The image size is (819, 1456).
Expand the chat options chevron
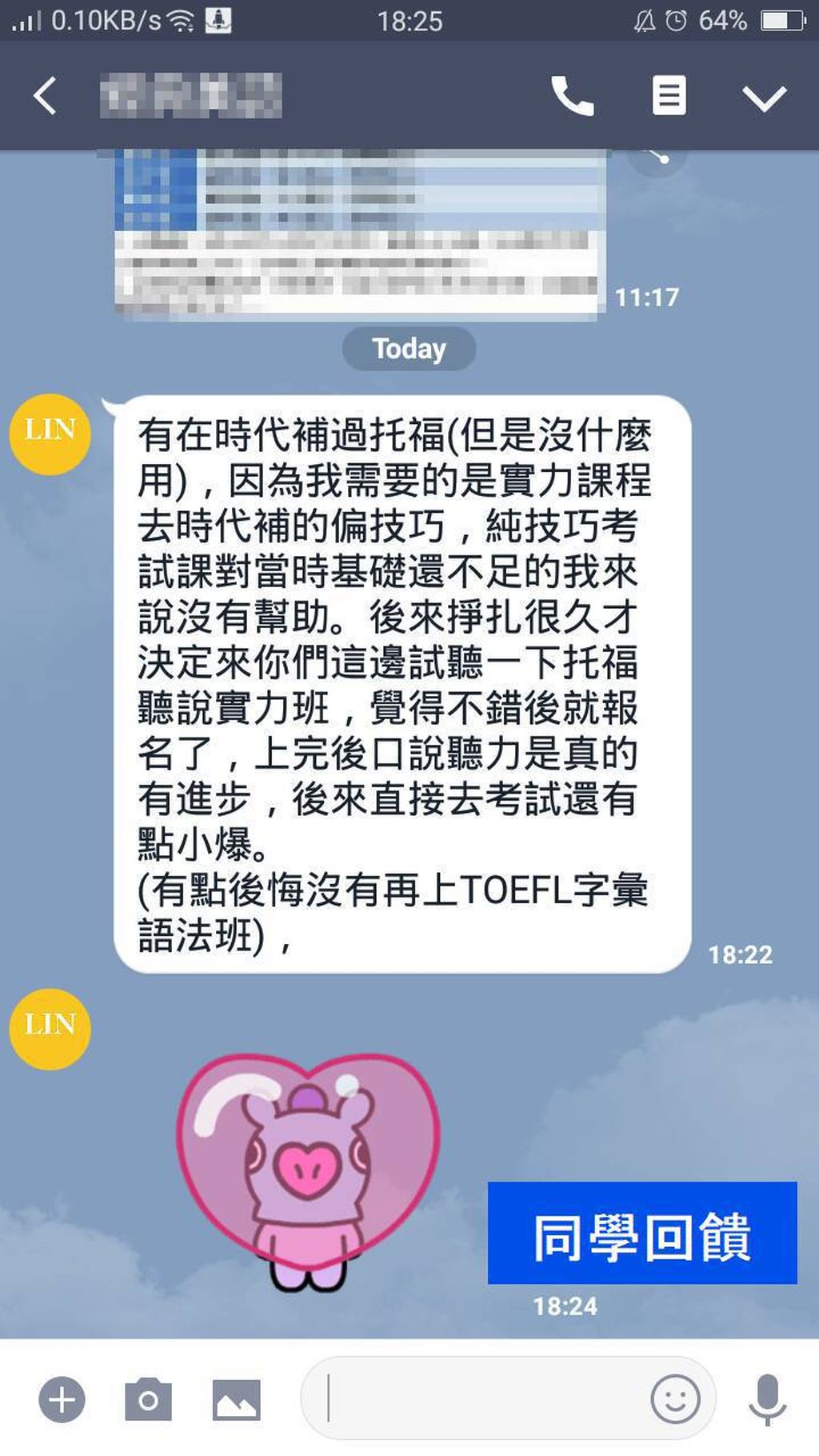pos(765,98)
